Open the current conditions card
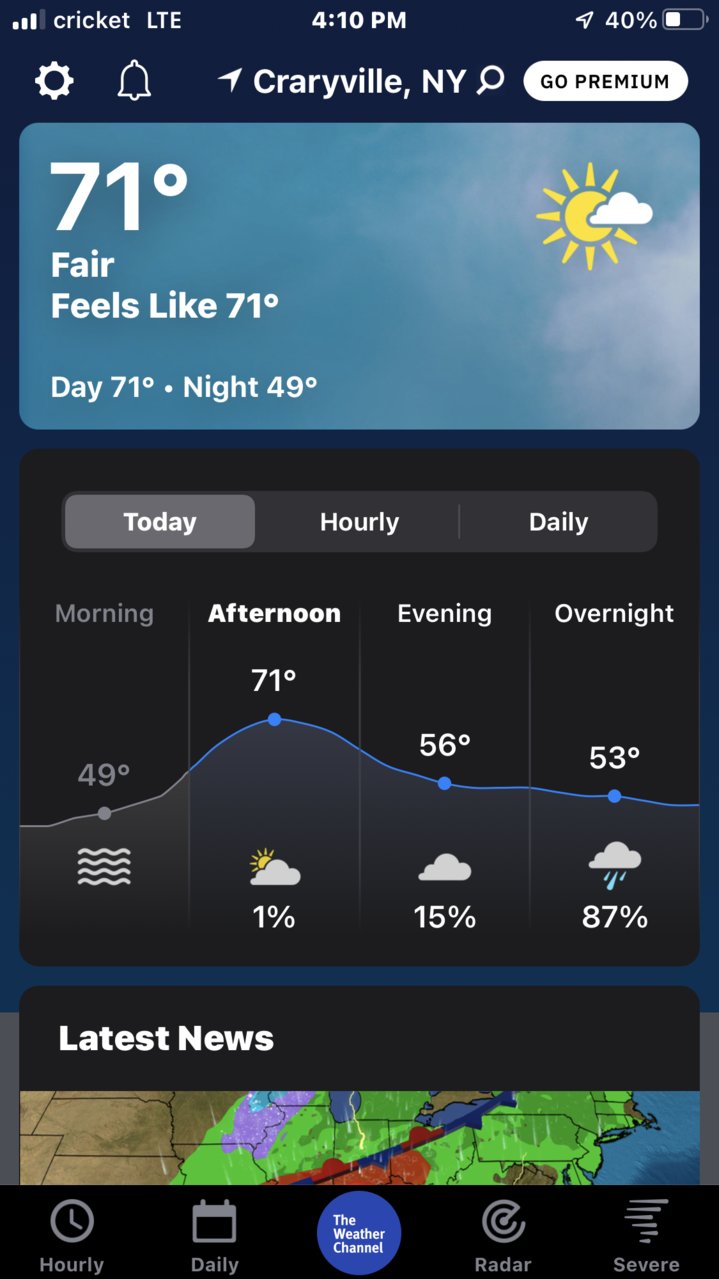Screen dimensions: 719x1279 pos(359,276)
